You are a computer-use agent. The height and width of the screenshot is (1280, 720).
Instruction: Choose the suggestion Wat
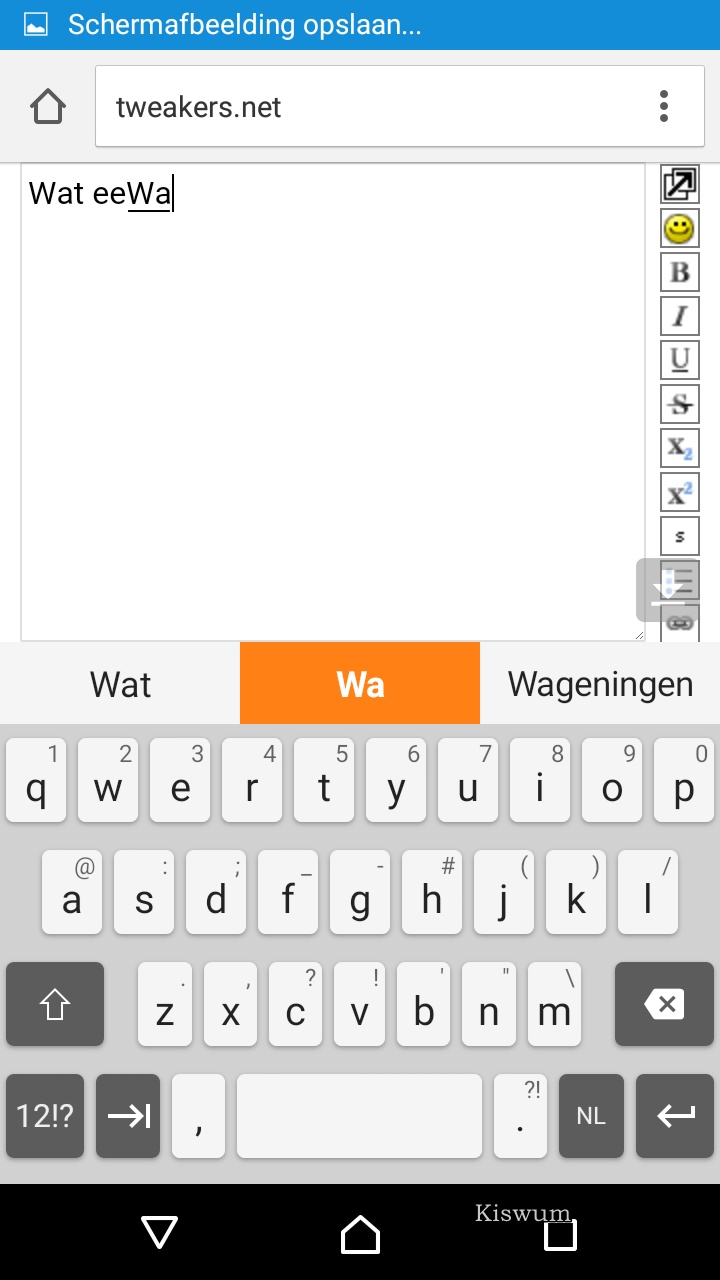pyautogui.click(x=120, y=684)
